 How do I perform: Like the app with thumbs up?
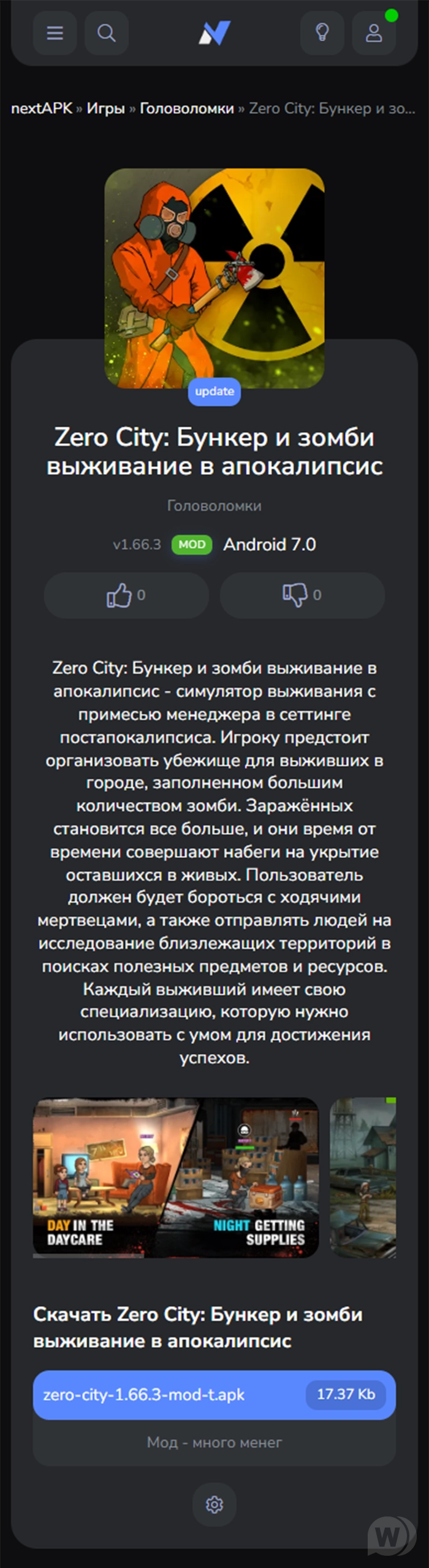126,595
